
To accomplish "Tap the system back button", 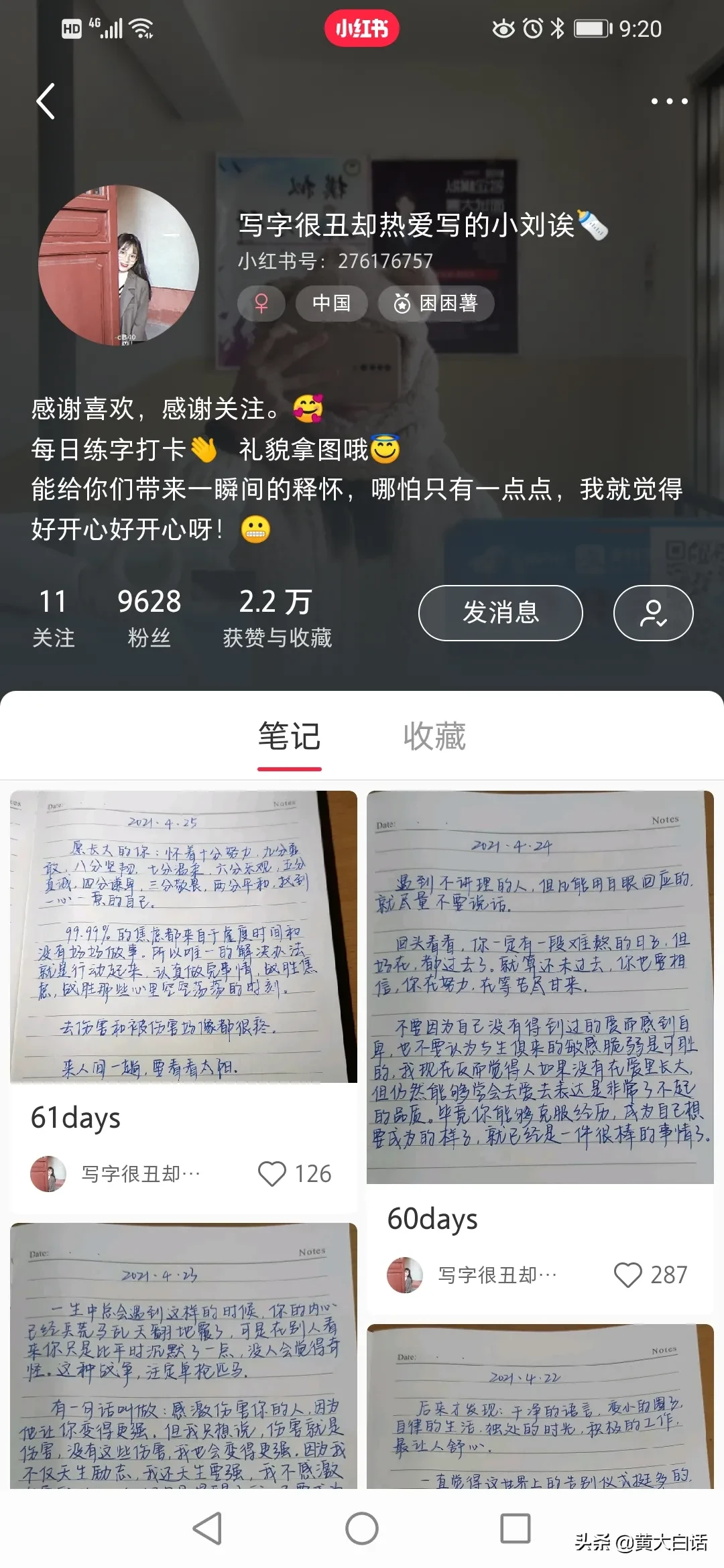I will (207, 1529).
